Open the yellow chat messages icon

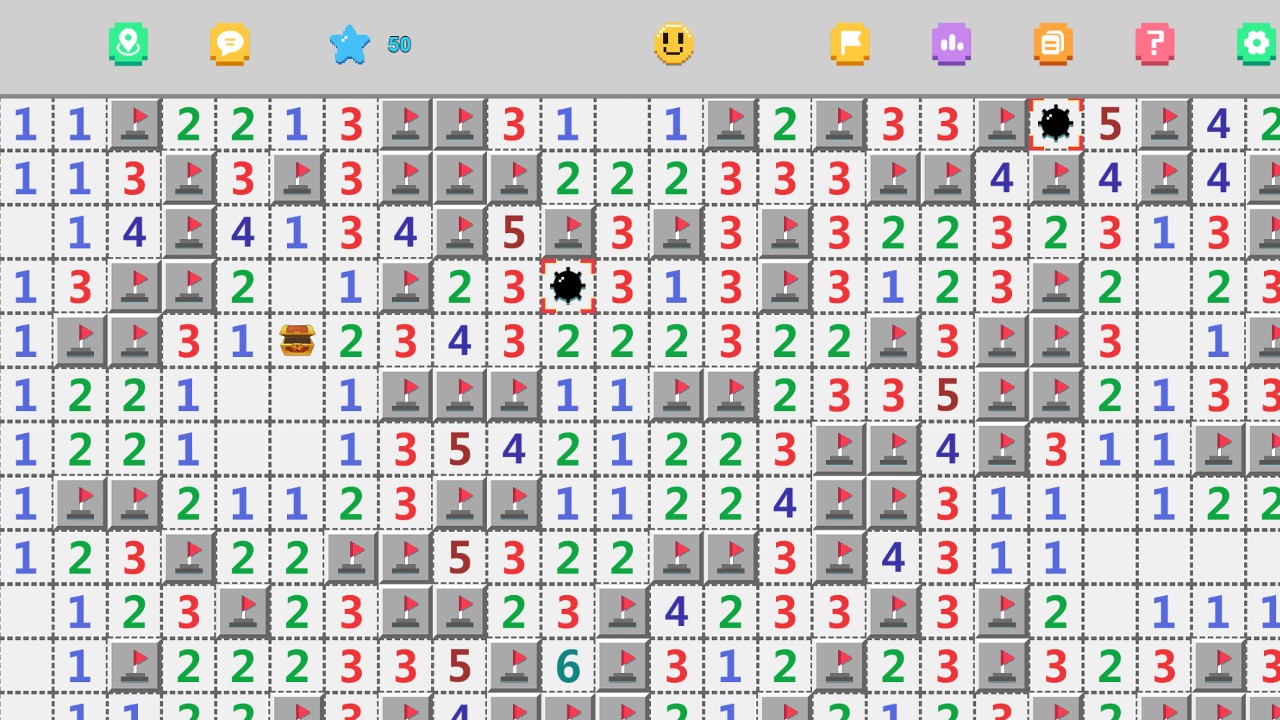(230, 44)
